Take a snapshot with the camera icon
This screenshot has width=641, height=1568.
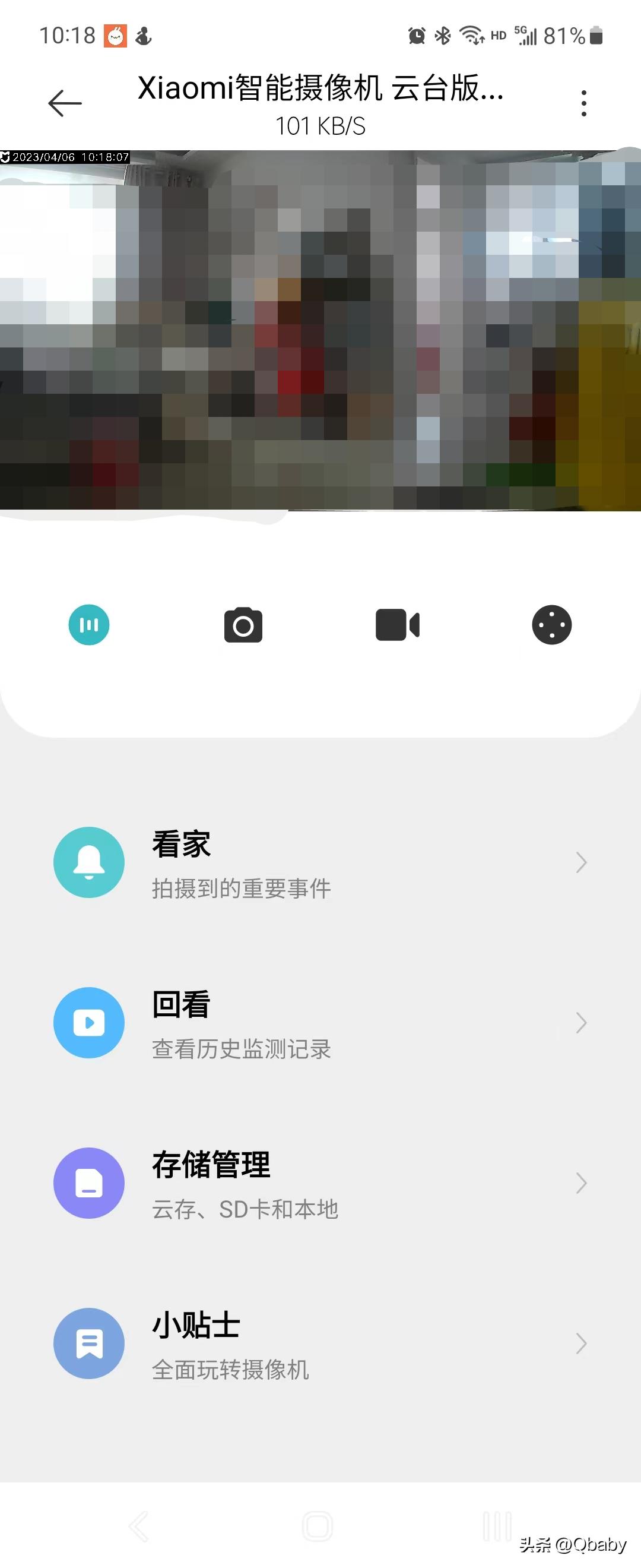click(243, 624)
